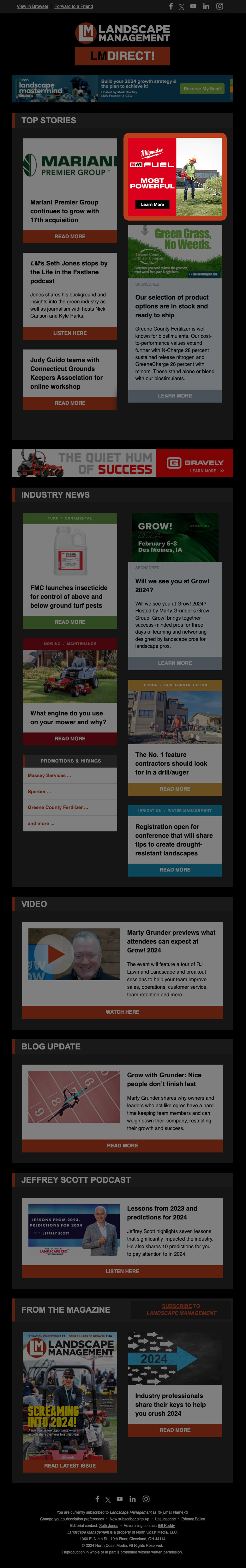The height and width of the screenshot is (1568, 246).
Task: Learn more about Grow! 2024
Action: pos(175,663)
